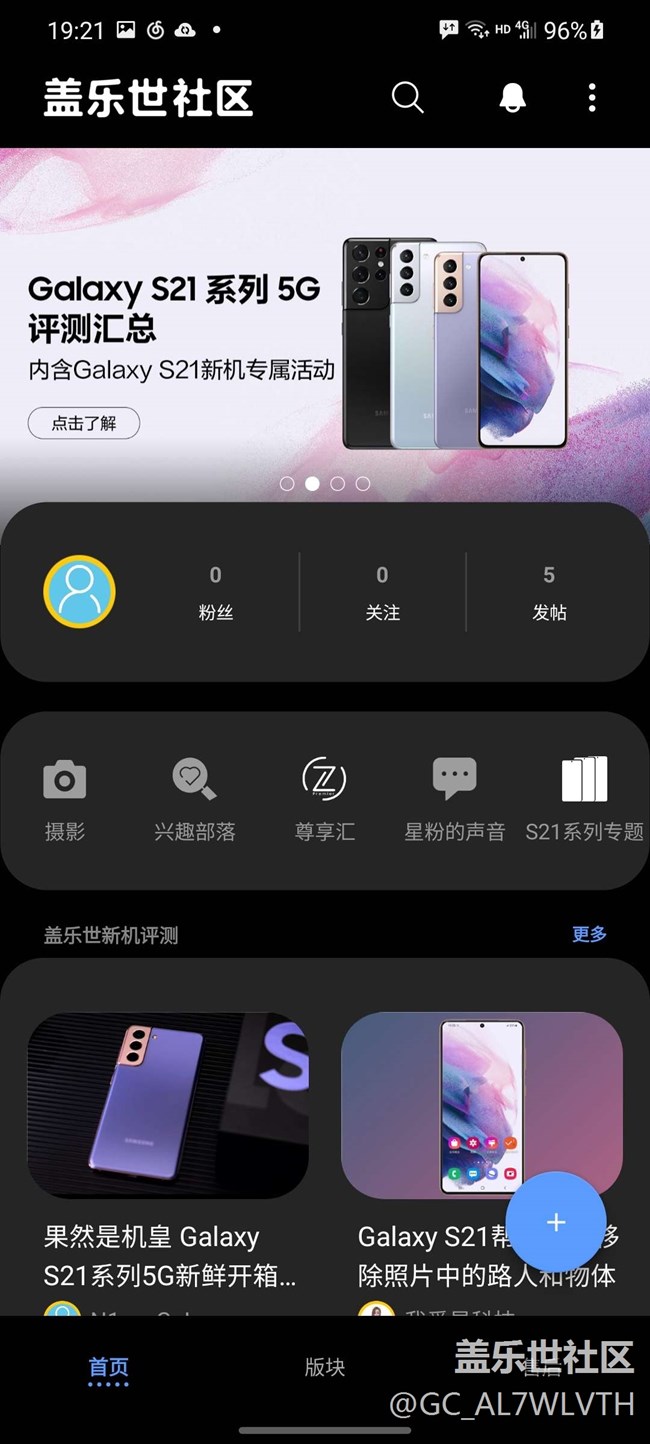View the 关注 following list

click(382, 592)
